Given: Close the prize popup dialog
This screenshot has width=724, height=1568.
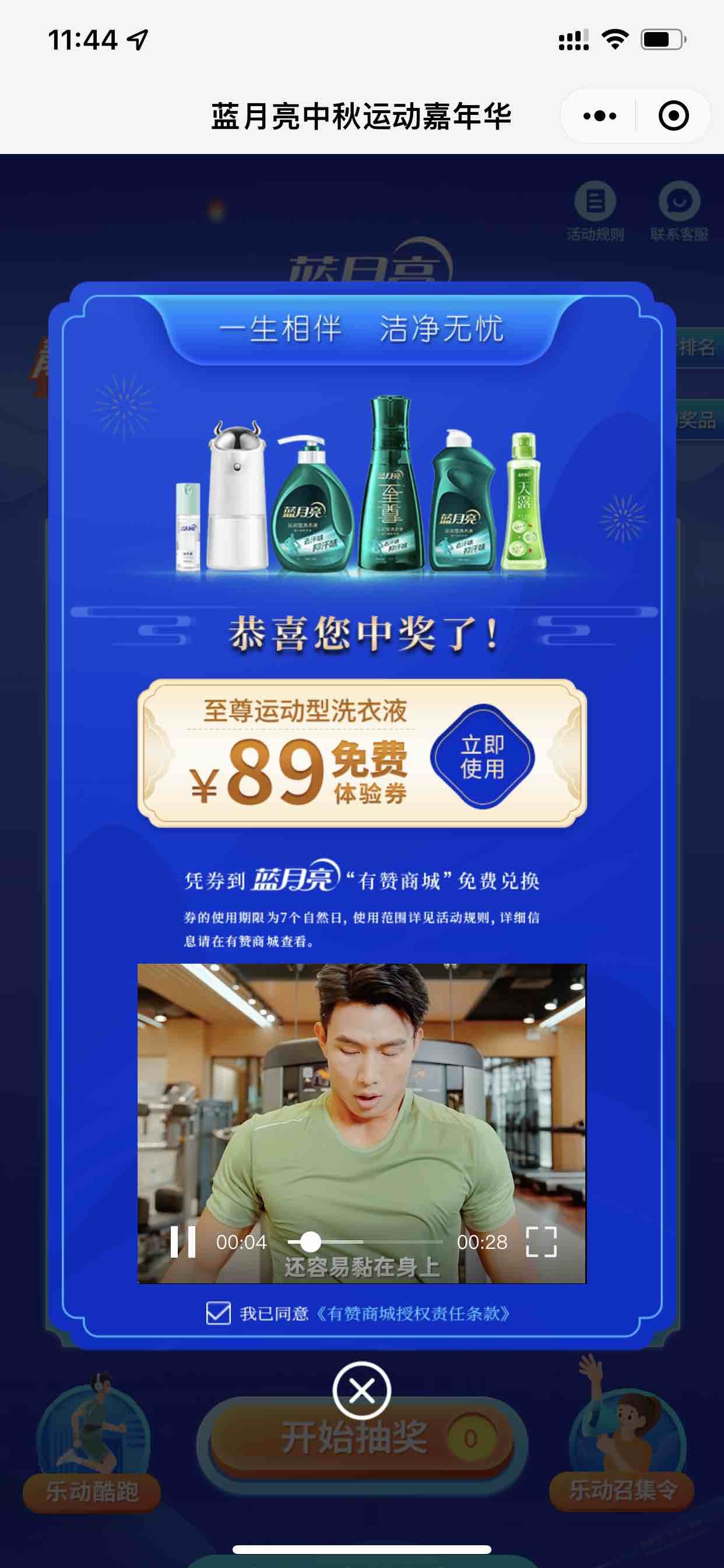Looking at the screenshot, I should click(362, 1391).
